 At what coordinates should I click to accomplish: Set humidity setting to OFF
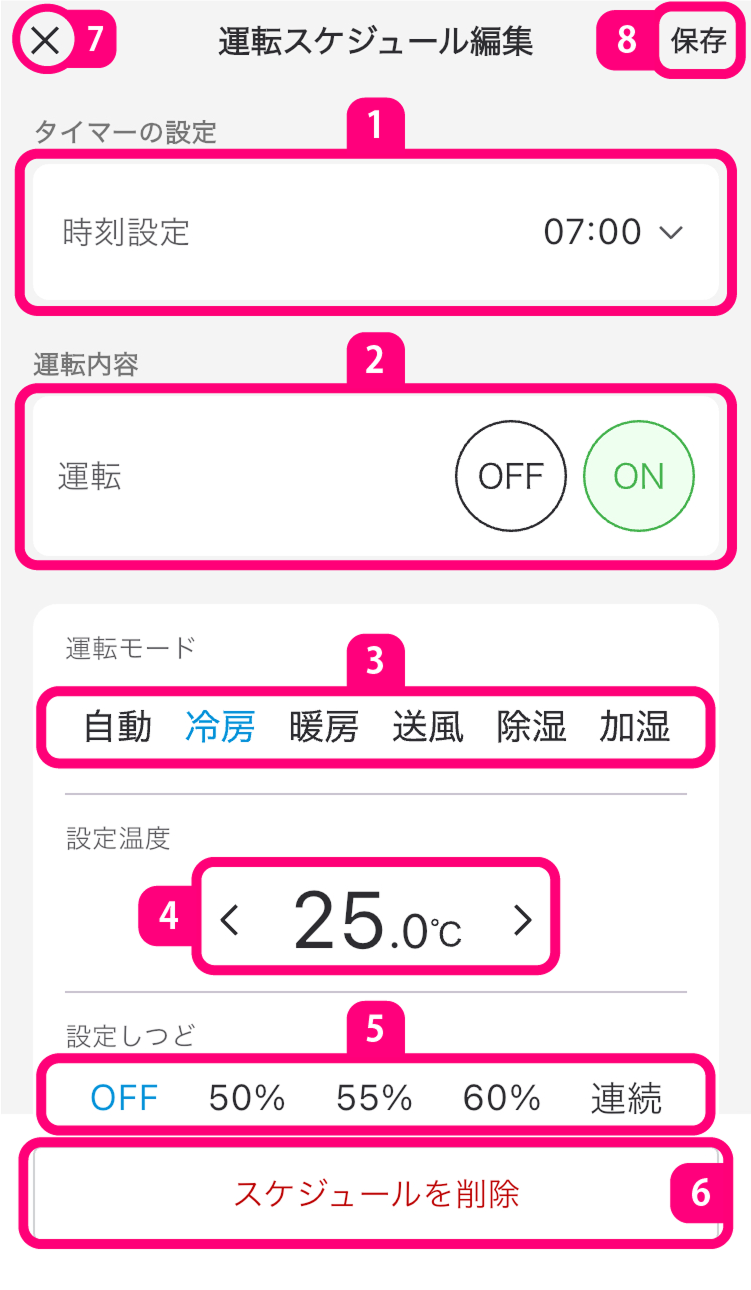124,1099
